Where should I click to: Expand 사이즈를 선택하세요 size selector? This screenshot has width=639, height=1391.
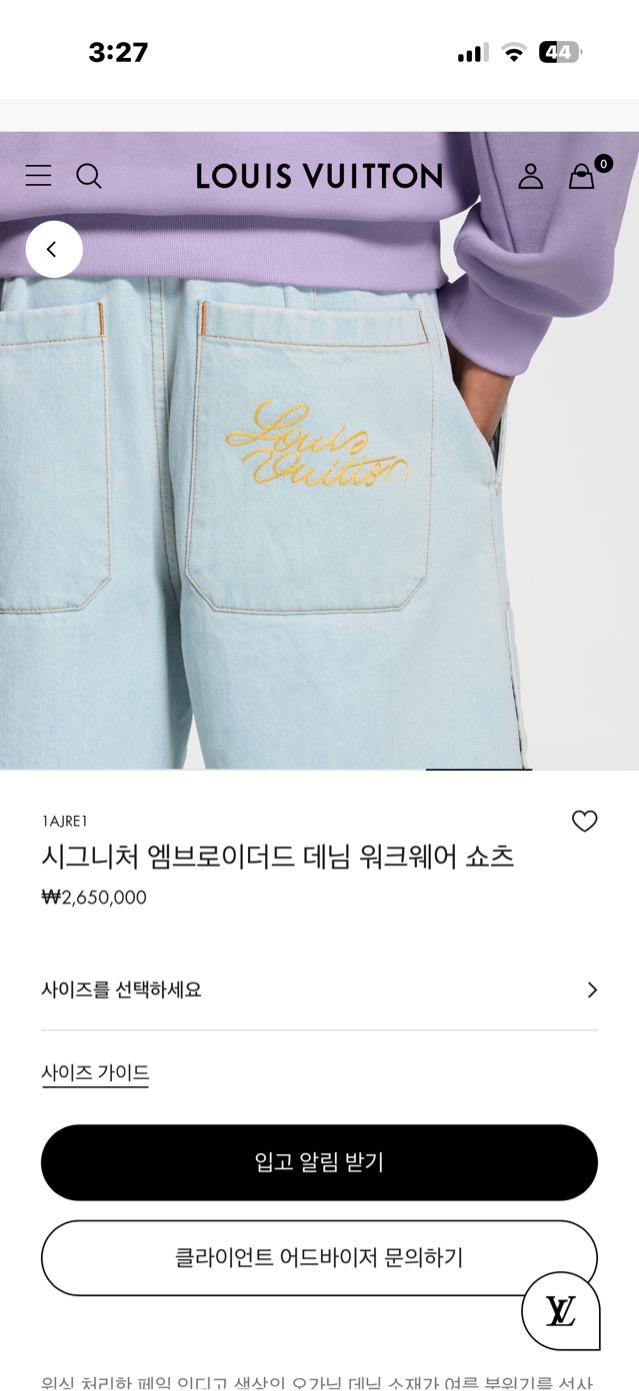click(x=319, y=990)
